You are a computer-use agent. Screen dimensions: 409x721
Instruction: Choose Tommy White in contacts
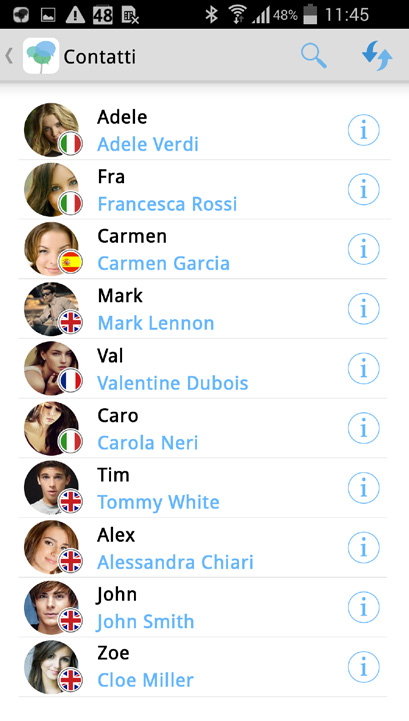coord(204,488)
